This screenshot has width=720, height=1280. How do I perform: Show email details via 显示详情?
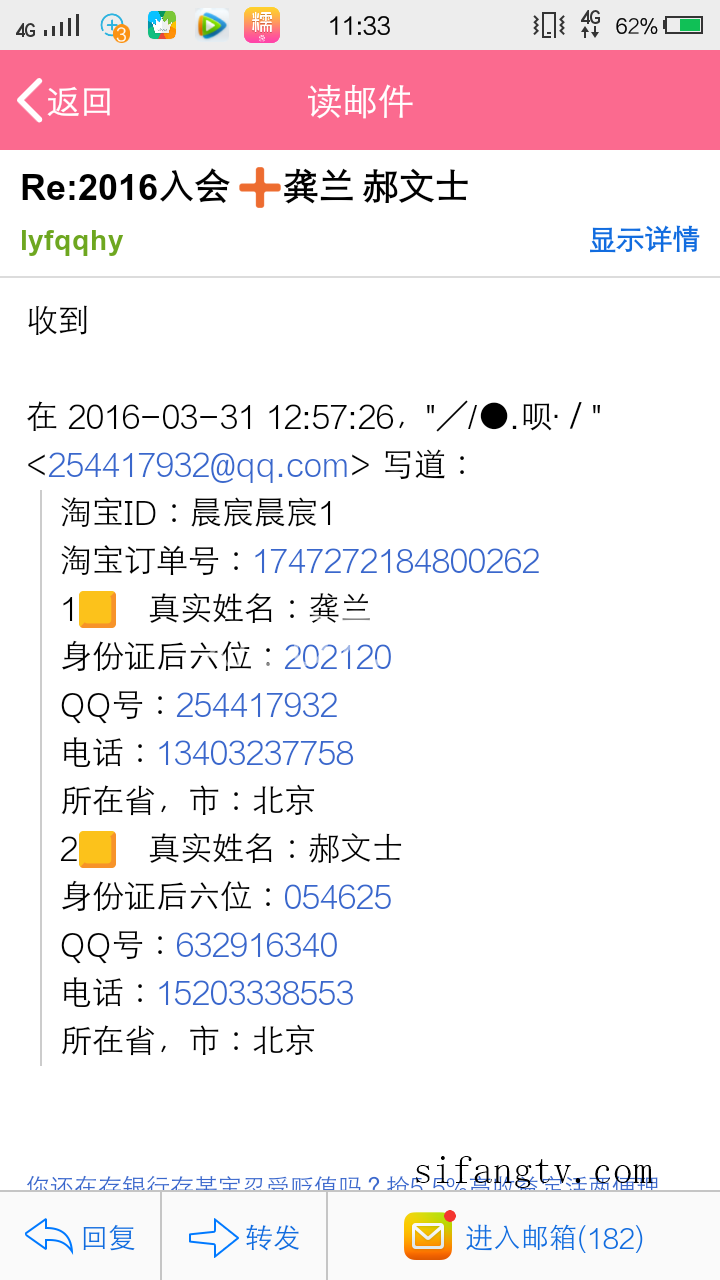(x=644, y=240)
